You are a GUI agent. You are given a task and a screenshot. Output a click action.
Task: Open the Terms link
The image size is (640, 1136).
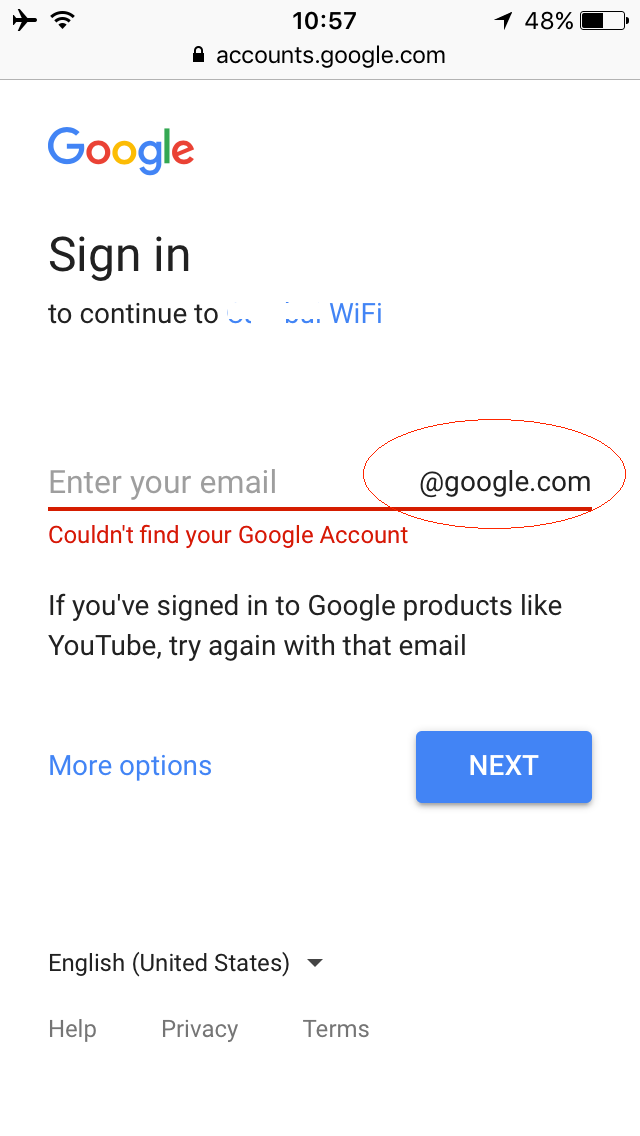[336, 1029]
